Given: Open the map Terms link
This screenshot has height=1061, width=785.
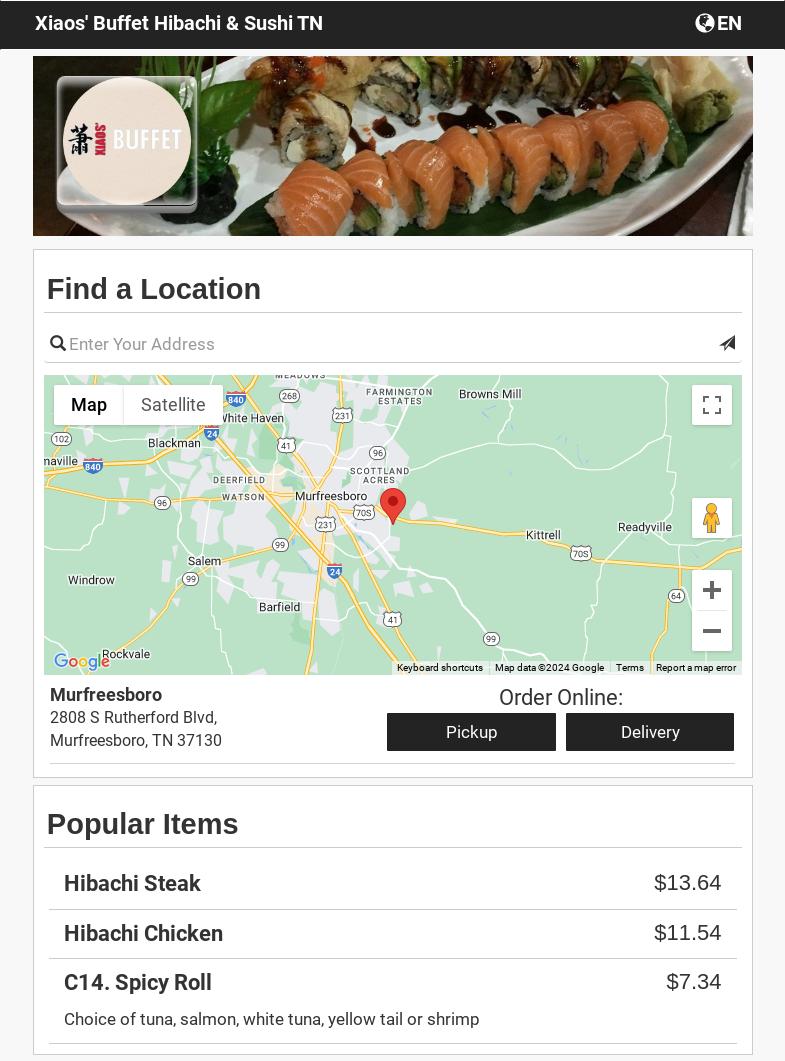Looking at the screenshot, I should [x=630, y=668].
